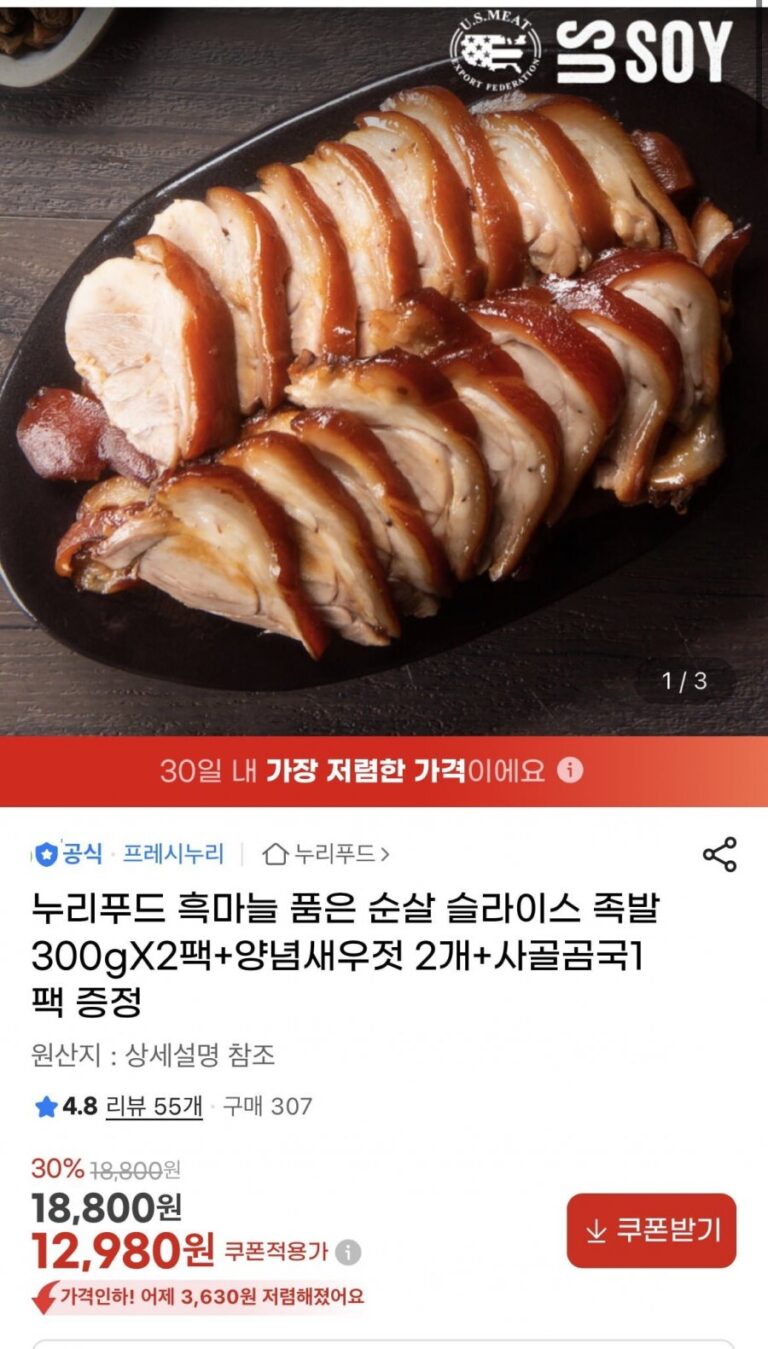The width and height of the screenshot is (768, 1349).
Task: Share this product via the share icon
Action: pos(720,854)
